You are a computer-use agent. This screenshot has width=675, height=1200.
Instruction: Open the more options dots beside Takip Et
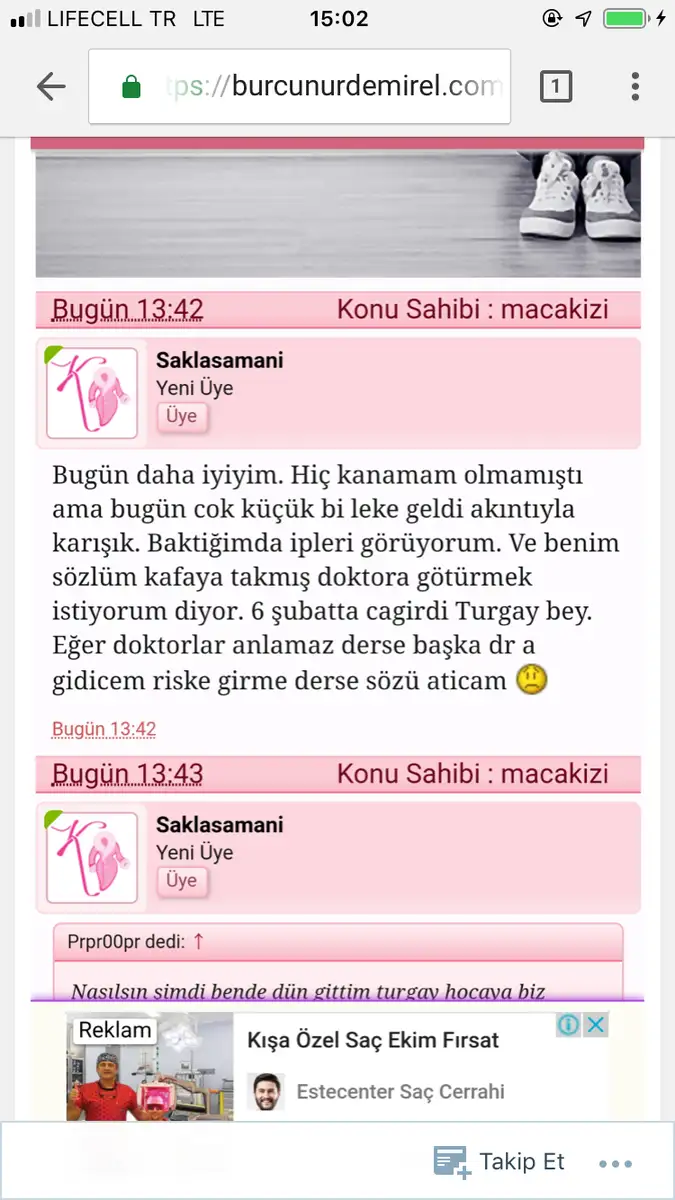point(615,1164)
